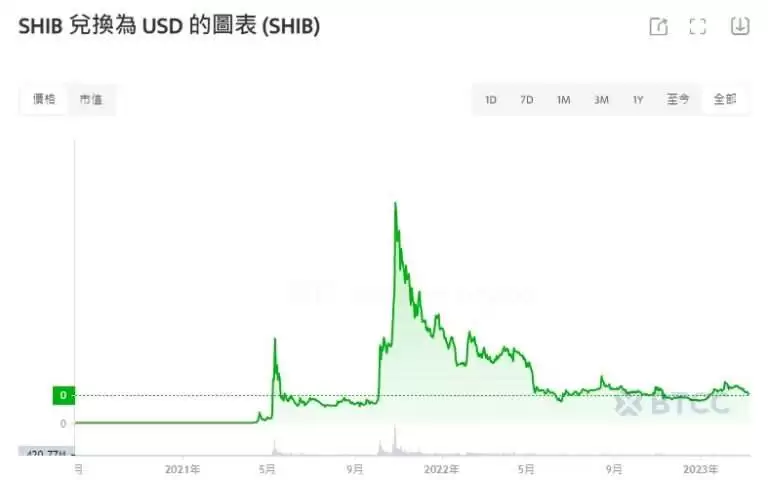
Task: Select the 1D time range
Action: tap(491, 100)
